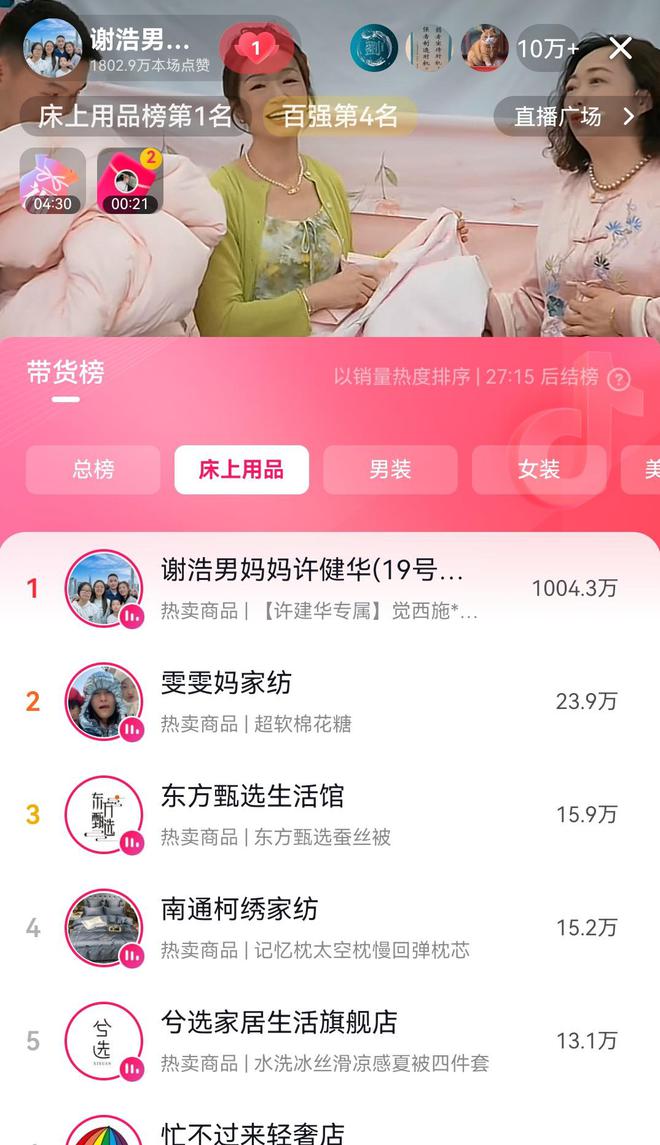Viewport: 660px width, 1145px height.
Task: Open the 百强第4名 badge
Action: pos(340,116)
